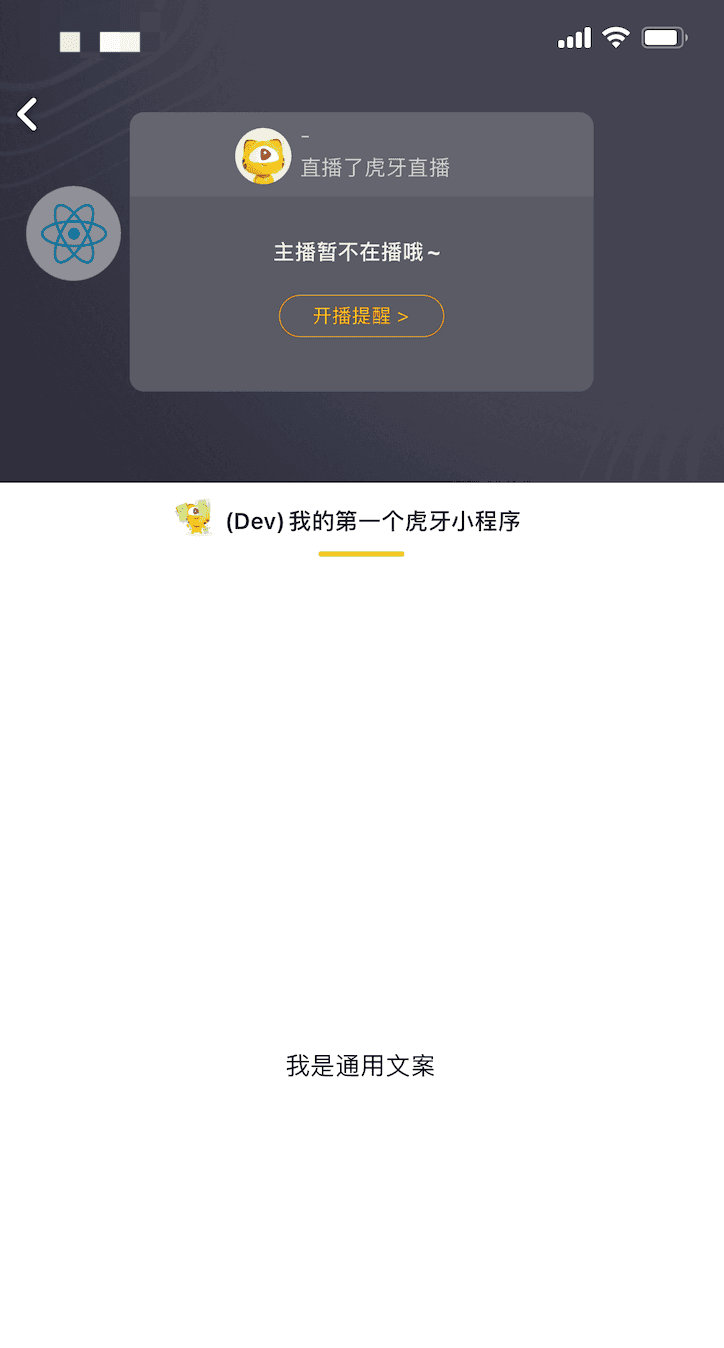Tap the 开播提醒 button
Screen dimensions: 724x1348
[x=361, y=316]
